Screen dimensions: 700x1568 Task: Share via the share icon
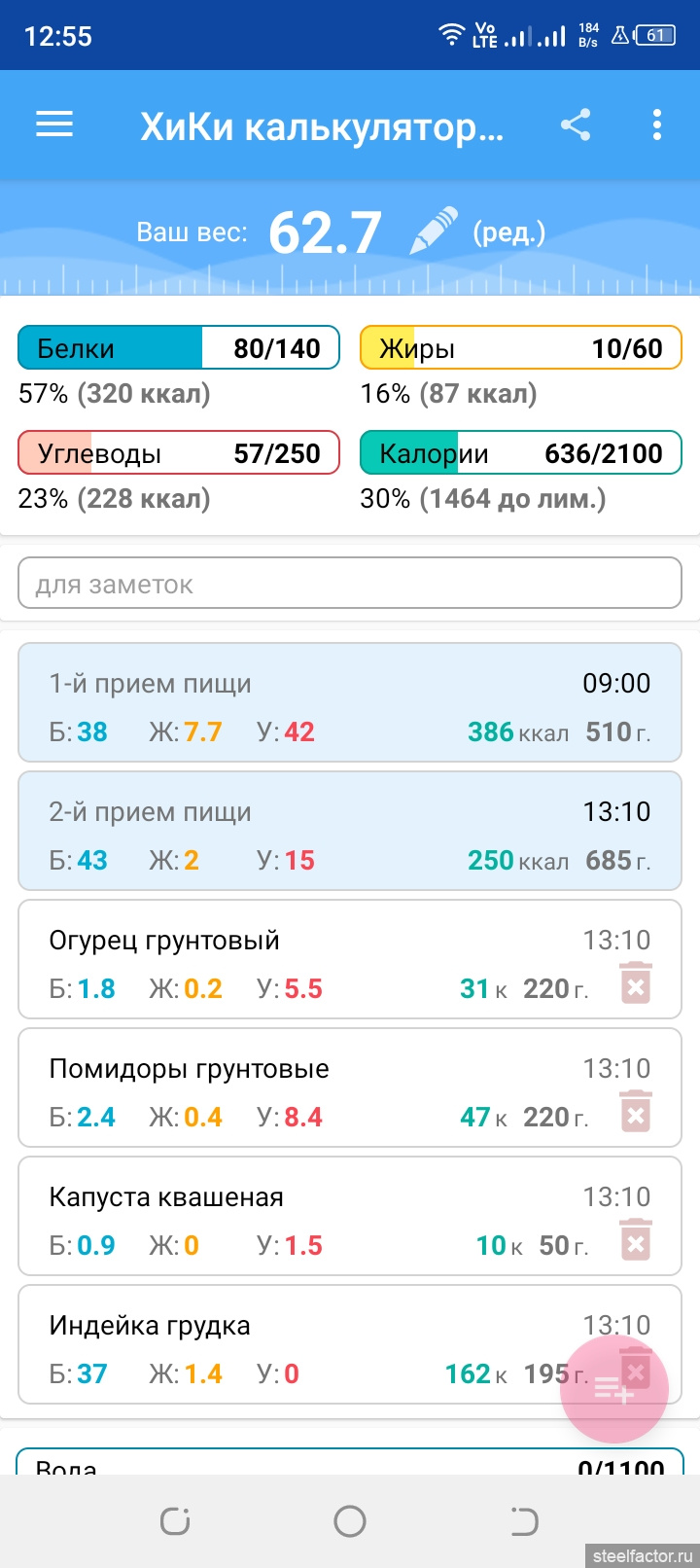click(x=576, y=125)
